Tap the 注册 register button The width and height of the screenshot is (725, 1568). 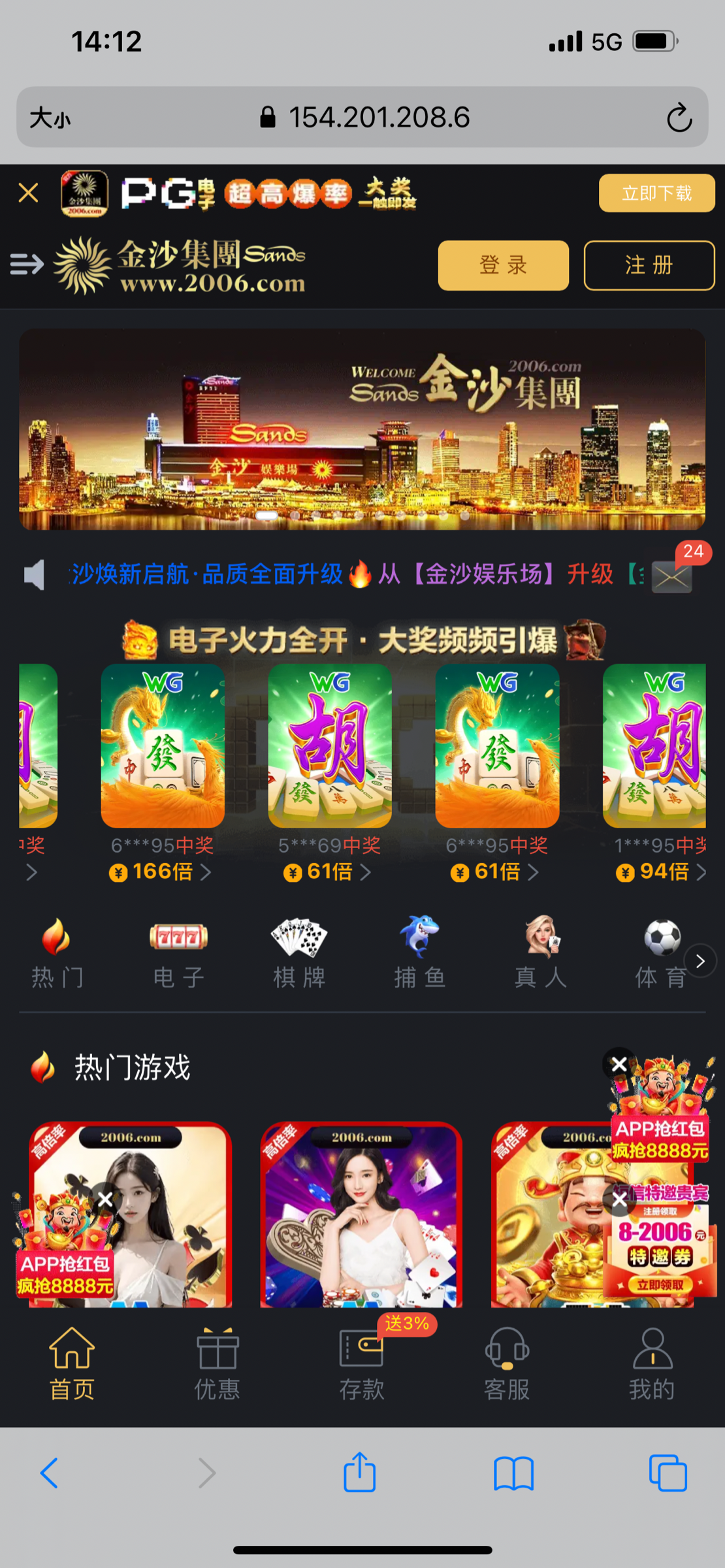pos(649,265)
